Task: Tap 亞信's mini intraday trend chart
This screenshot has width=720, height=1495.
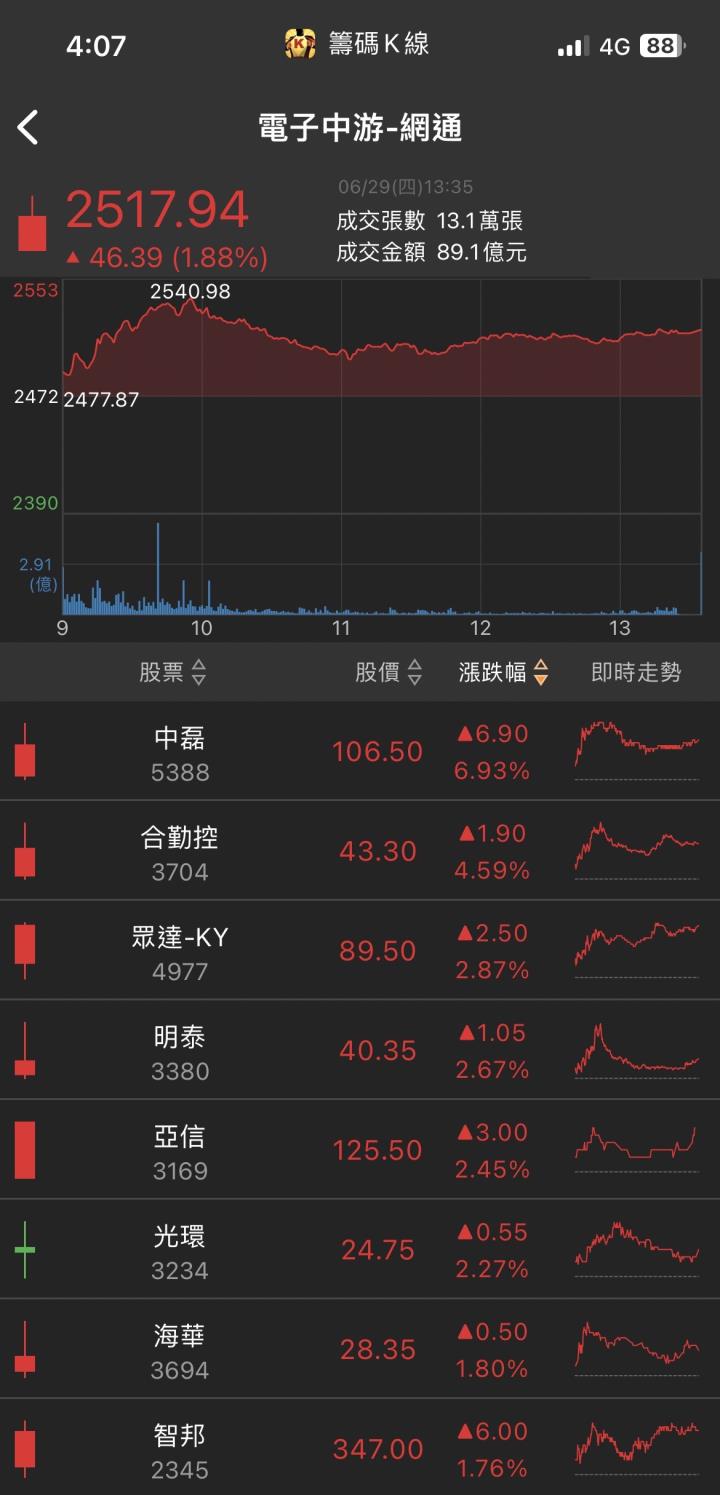Action: [x=637, y=1150]
